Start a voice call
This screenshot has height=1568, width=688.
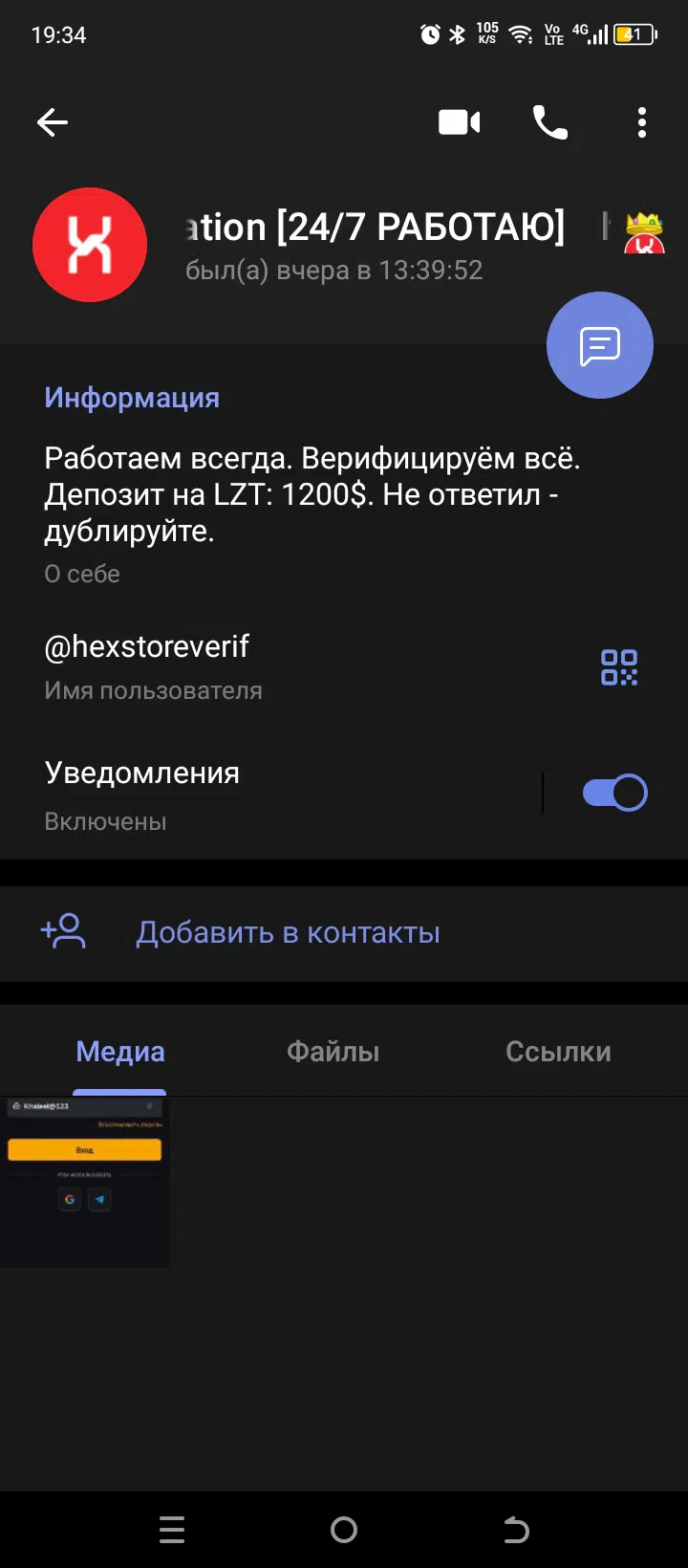point(550,122)
